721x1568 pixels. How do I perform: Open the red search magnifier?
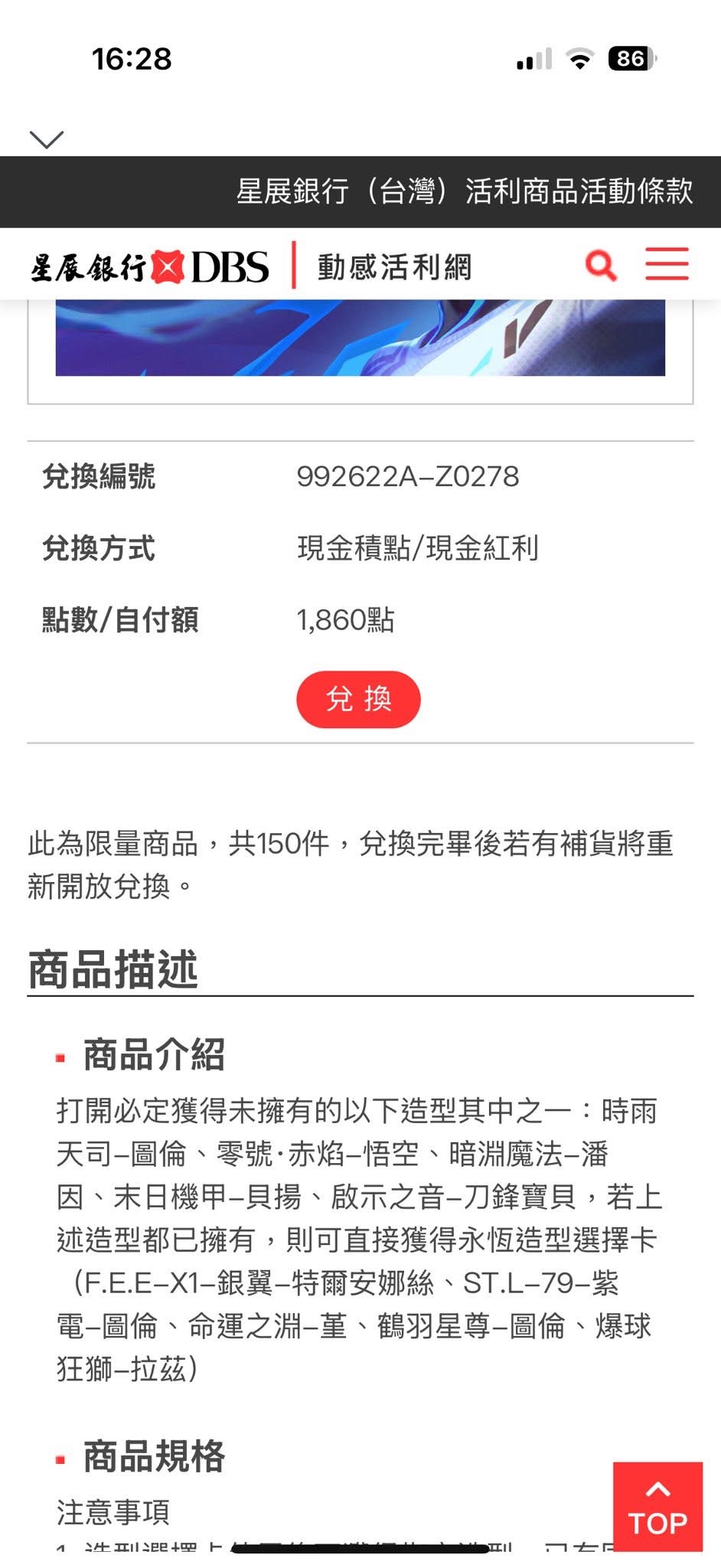tap(601, 266)
